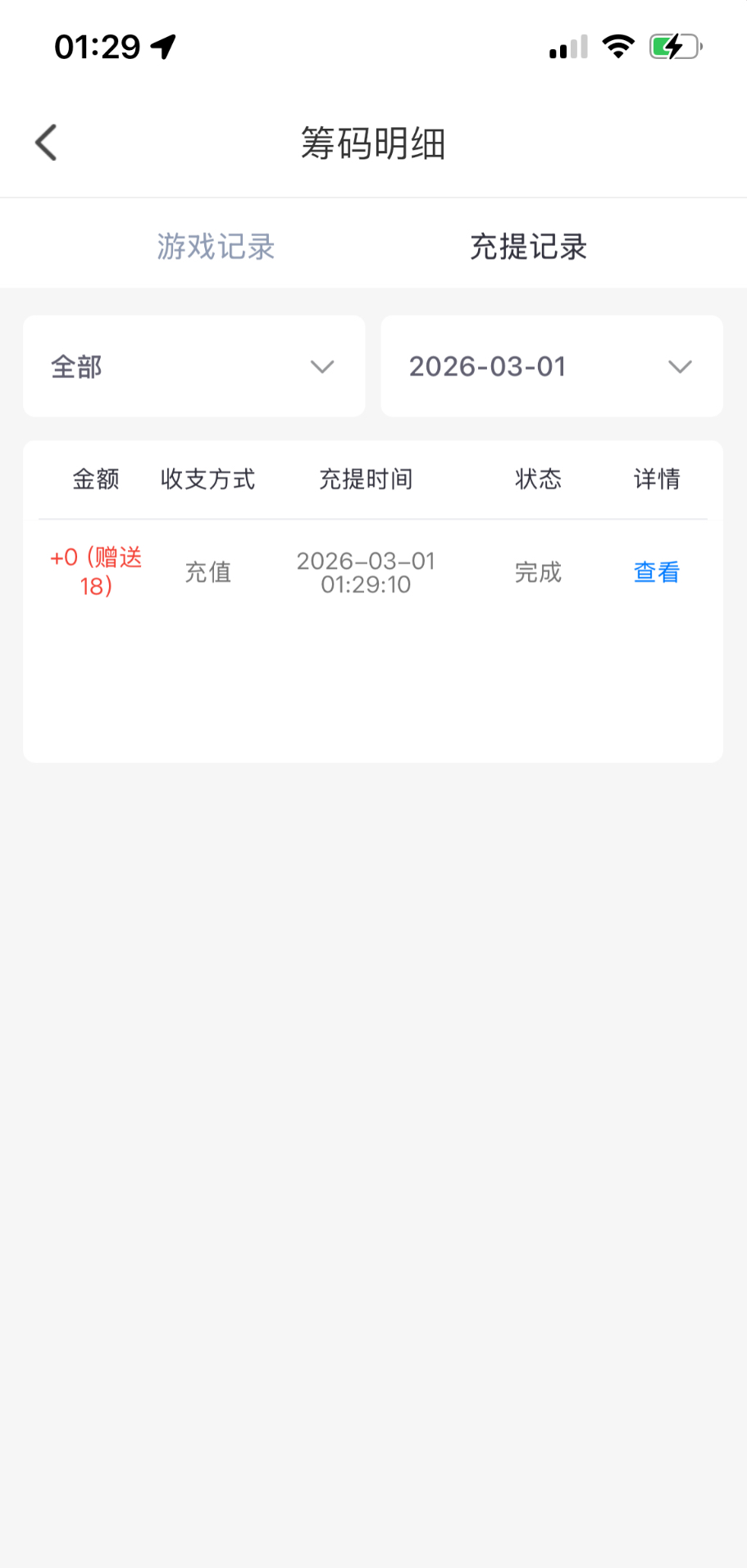Open the 2026-03-01 date picker
The image size is (747, 1568).
pyautogui.click(x=551, y=366)
